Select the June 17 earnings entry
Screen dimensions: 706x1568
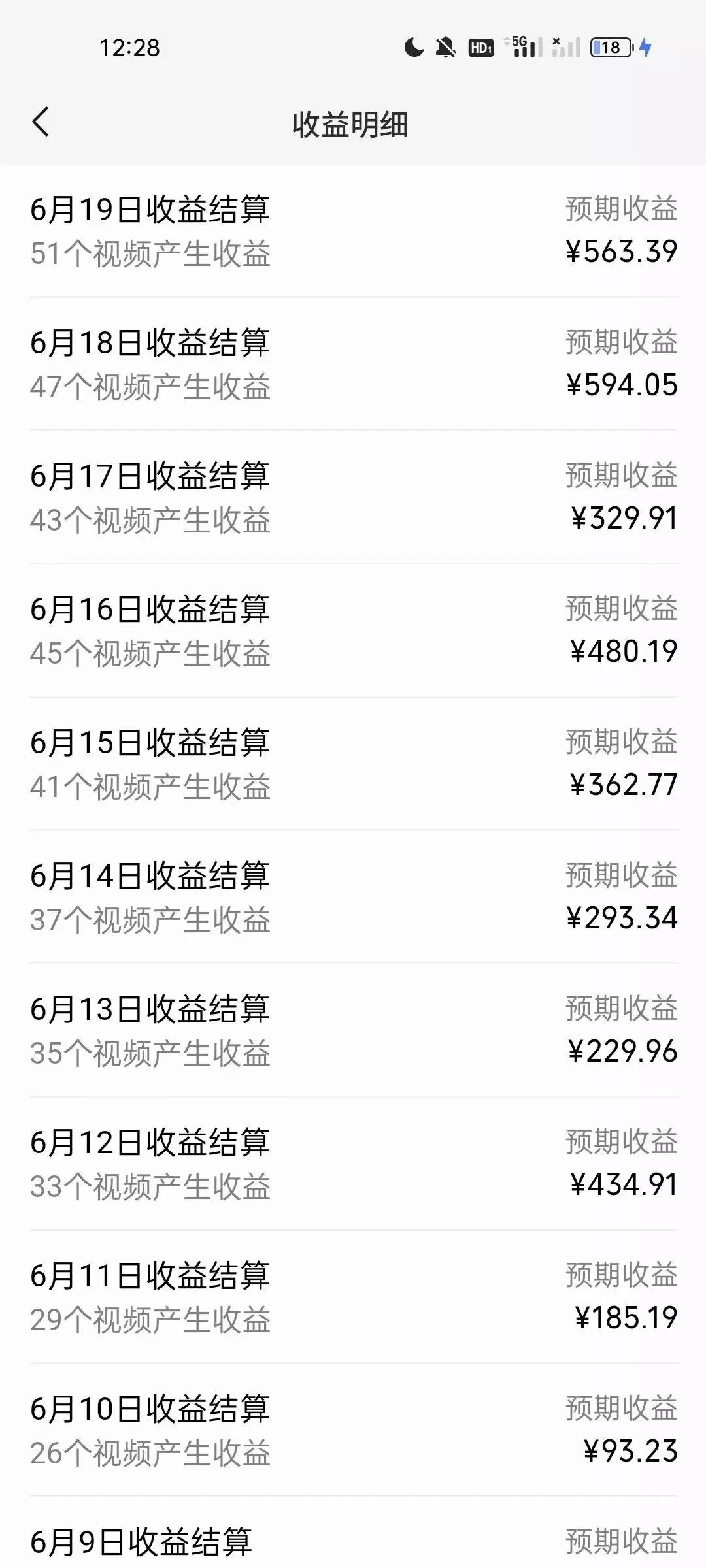(x=353, y=497)
